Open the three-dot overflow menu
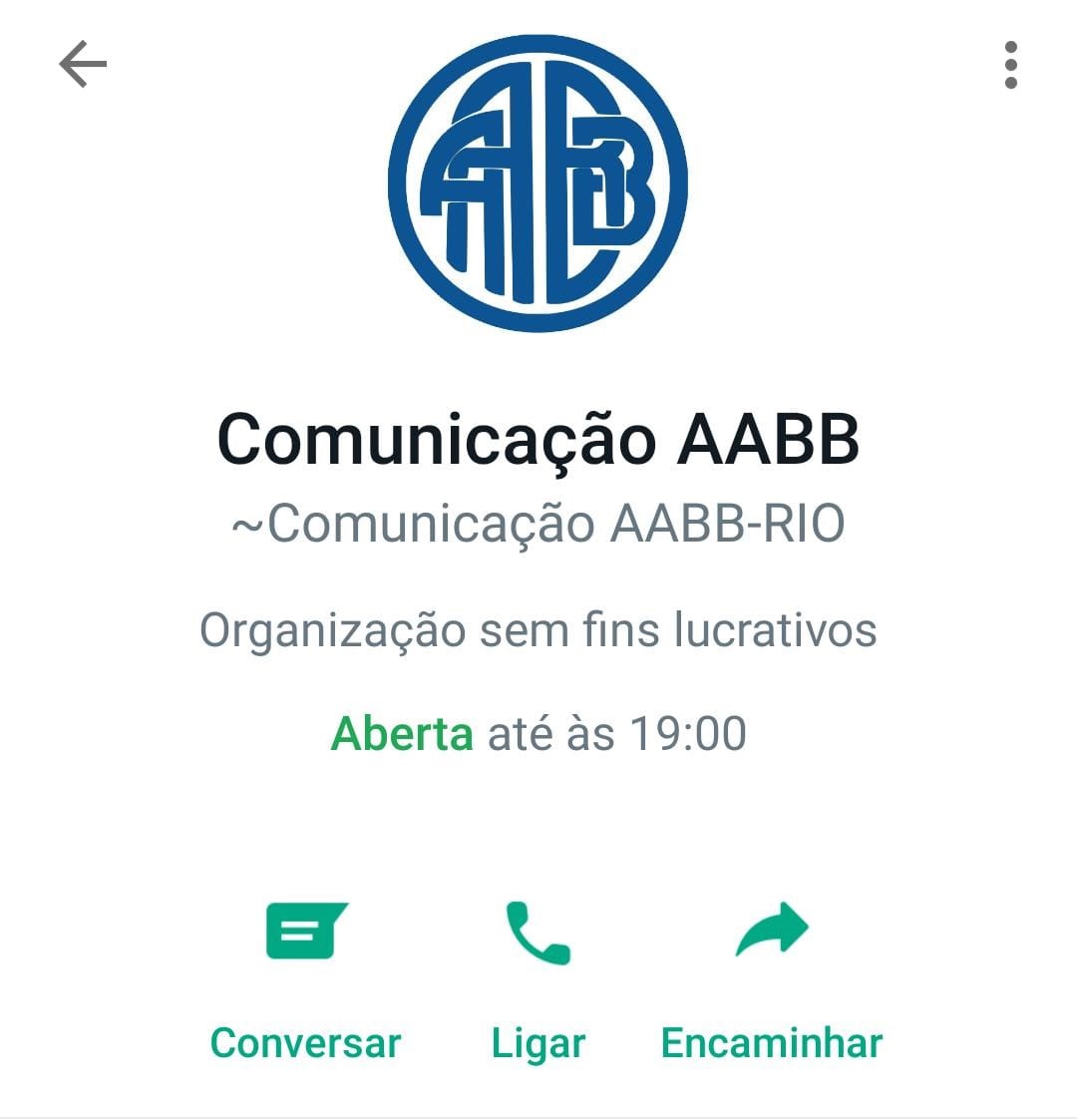1077x1120 pixels. pyautogui.click(x=1010, y=65)
